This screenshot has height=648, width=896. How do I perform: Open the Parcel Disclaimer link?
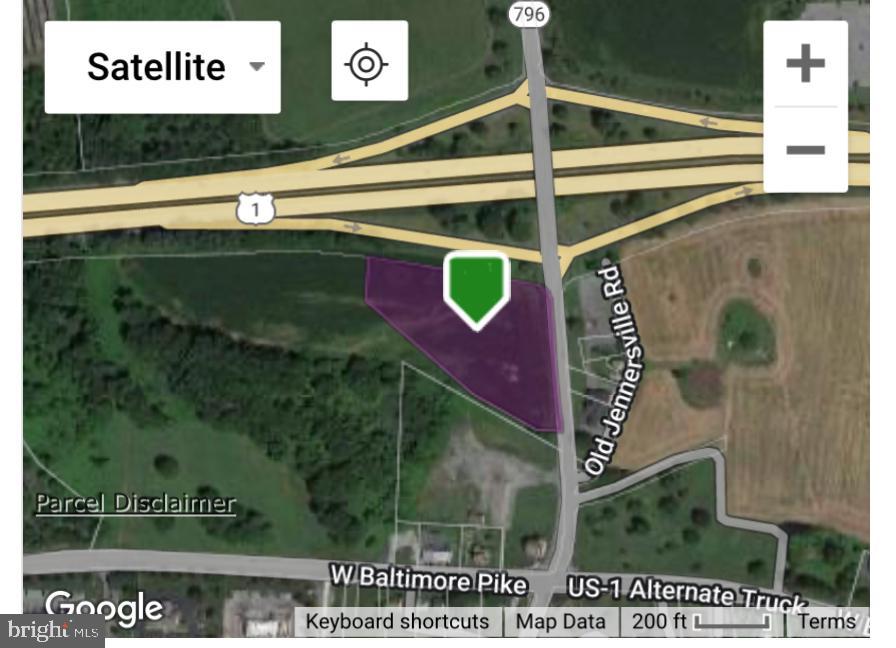tap(136, 503)
